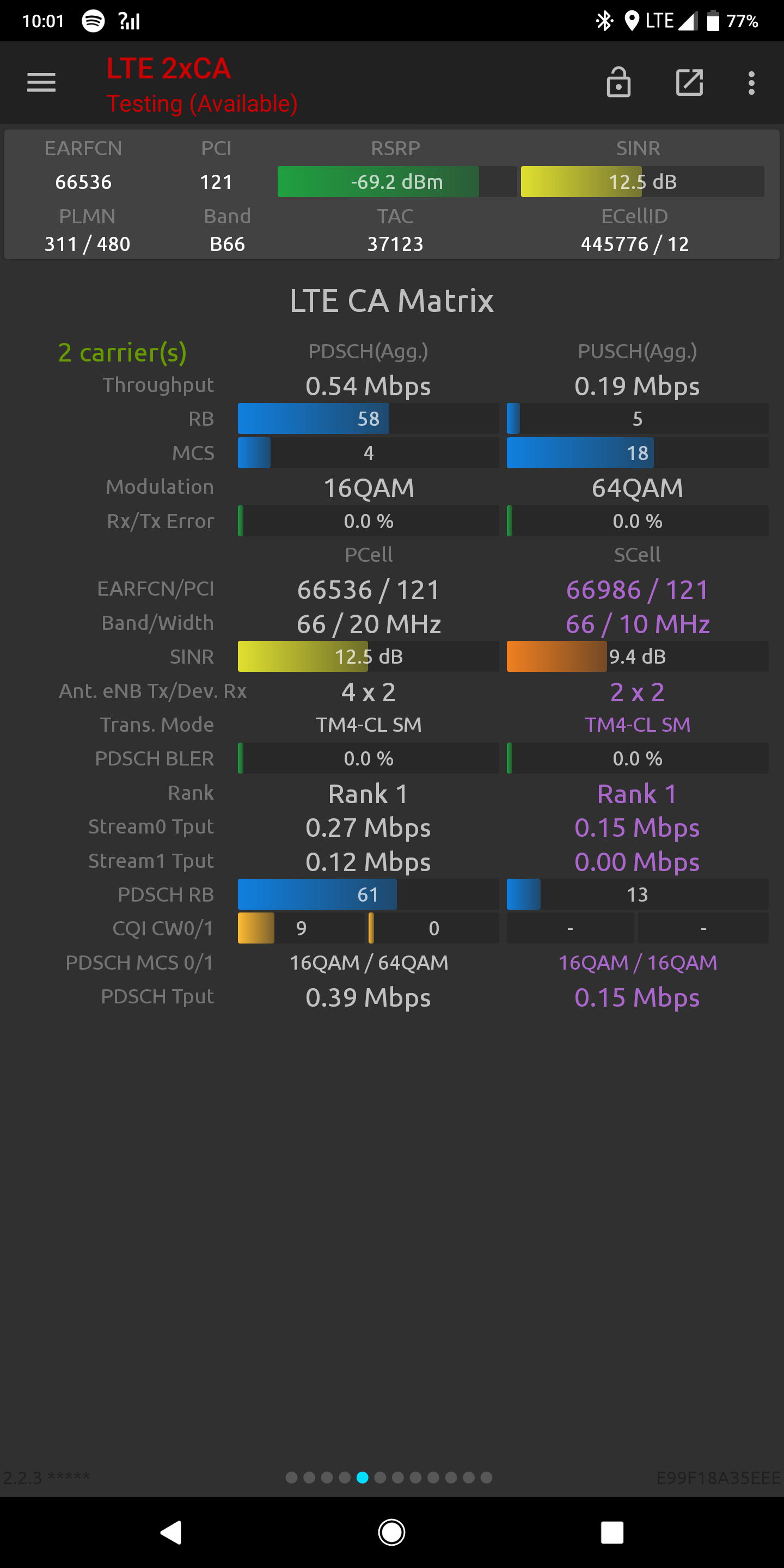Viewport: 784px width, 1568px height.
Task: Toggle the screen lock padlock icon
Action: click(618, 82)
